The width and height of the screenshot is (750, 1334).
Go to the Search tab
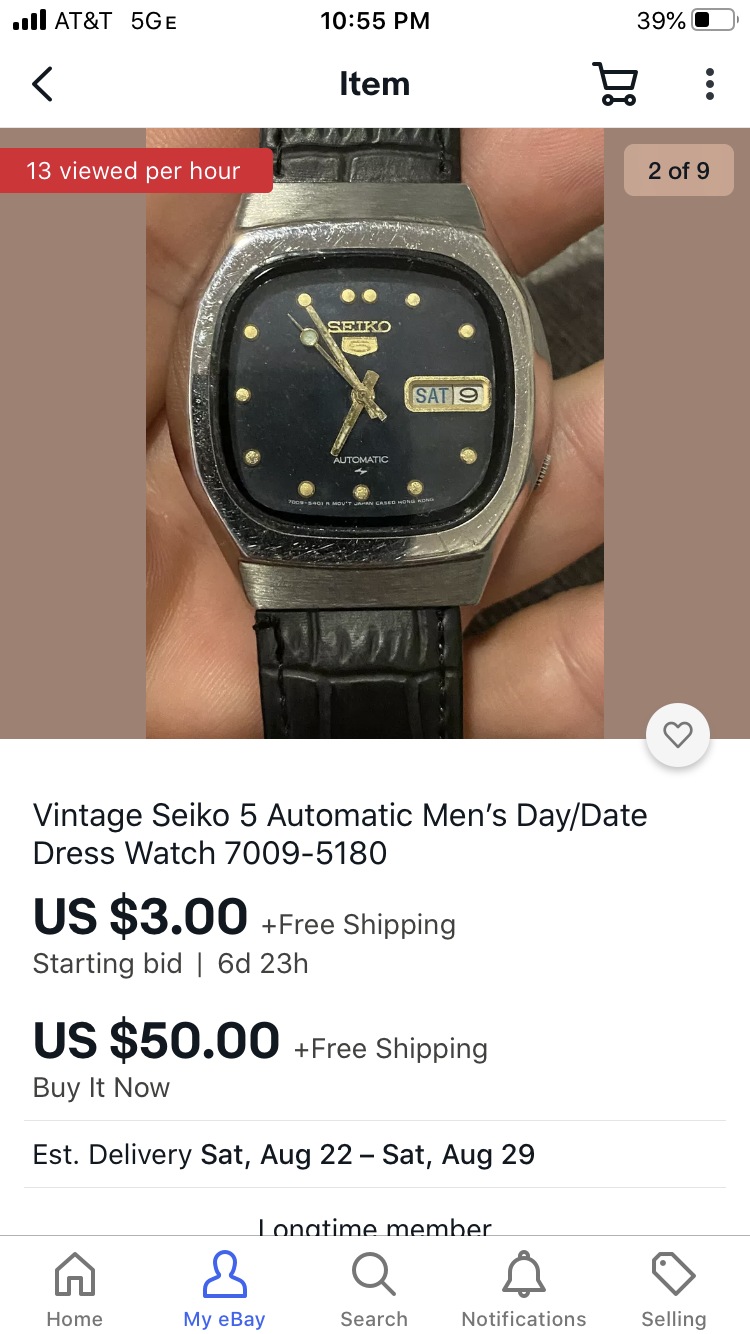[374, 1290]
